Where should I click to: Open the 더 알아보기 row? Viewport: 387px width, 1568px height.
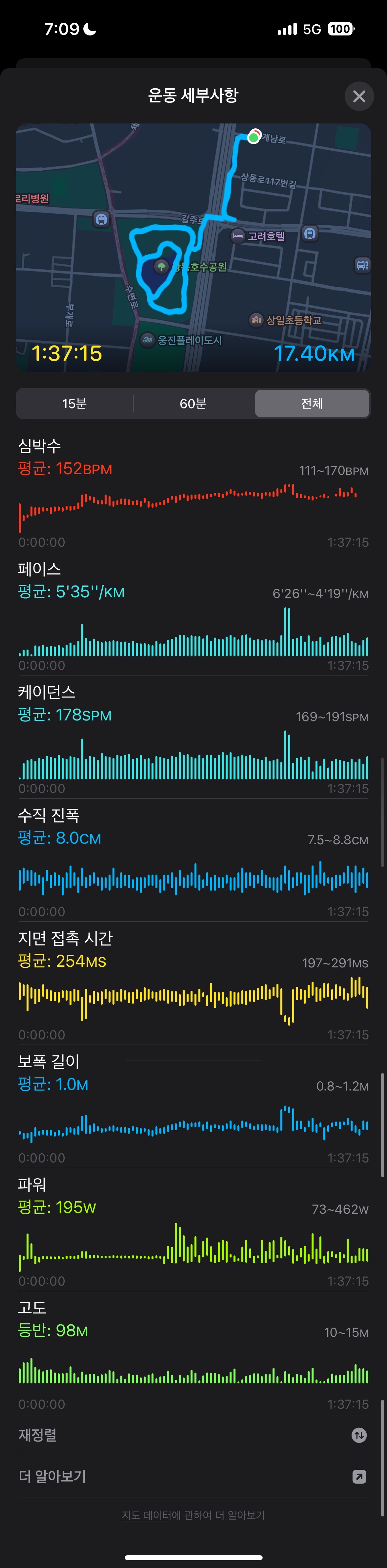pyautogui.click(x=193, y=1476)
